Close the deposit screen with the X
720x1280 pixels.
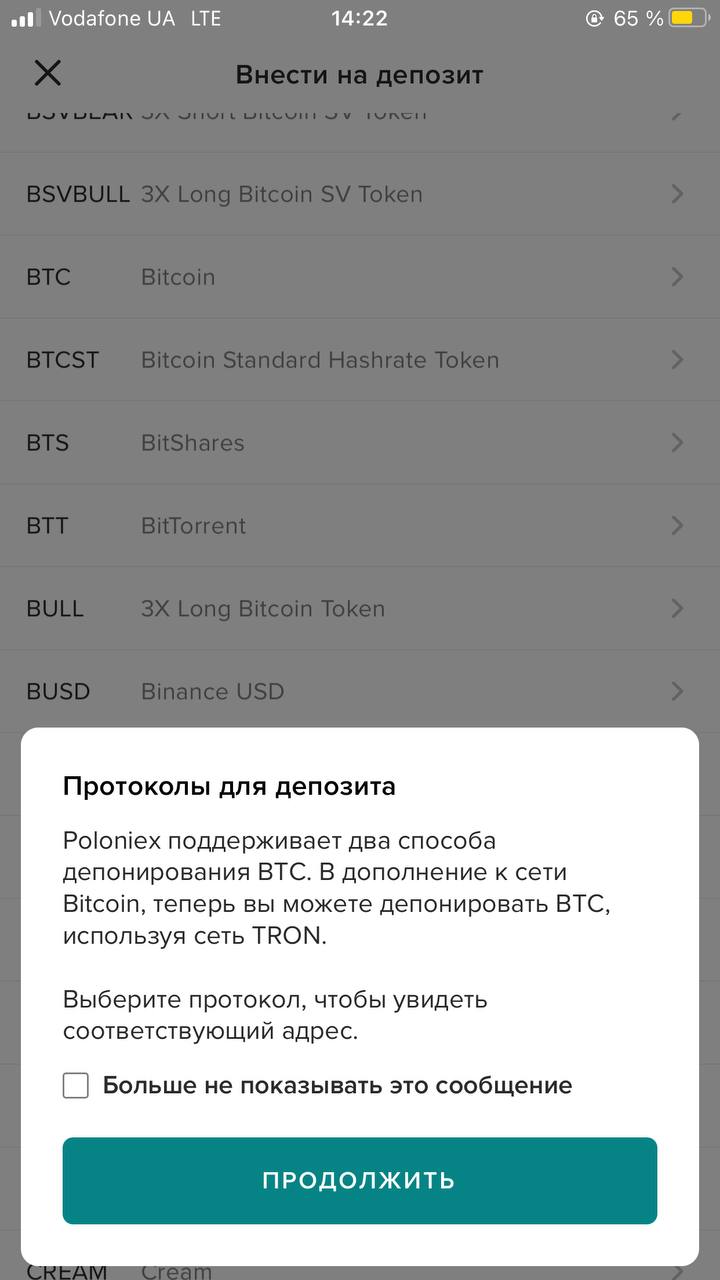click(48, 73)
